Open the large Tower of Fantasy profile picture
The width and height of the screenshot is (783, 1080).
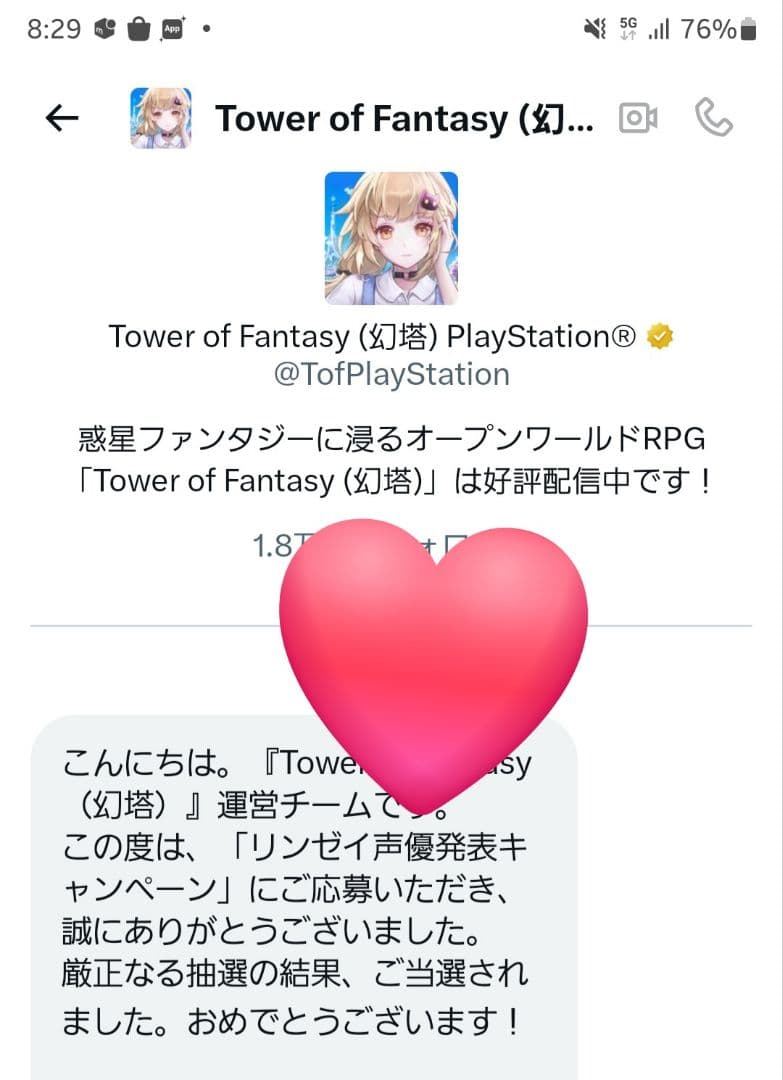391,238
